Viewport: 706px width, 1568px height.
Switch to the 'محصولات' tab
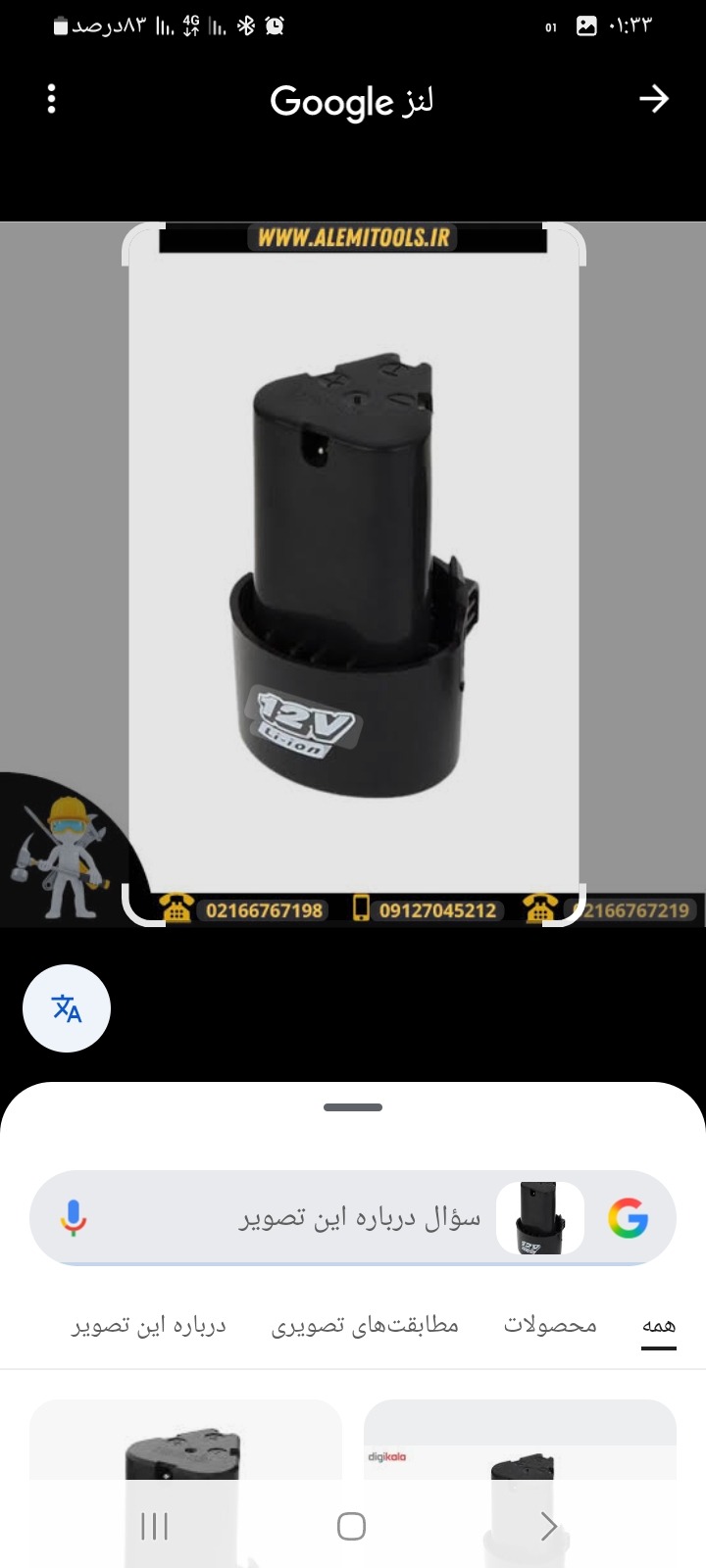550,1325
